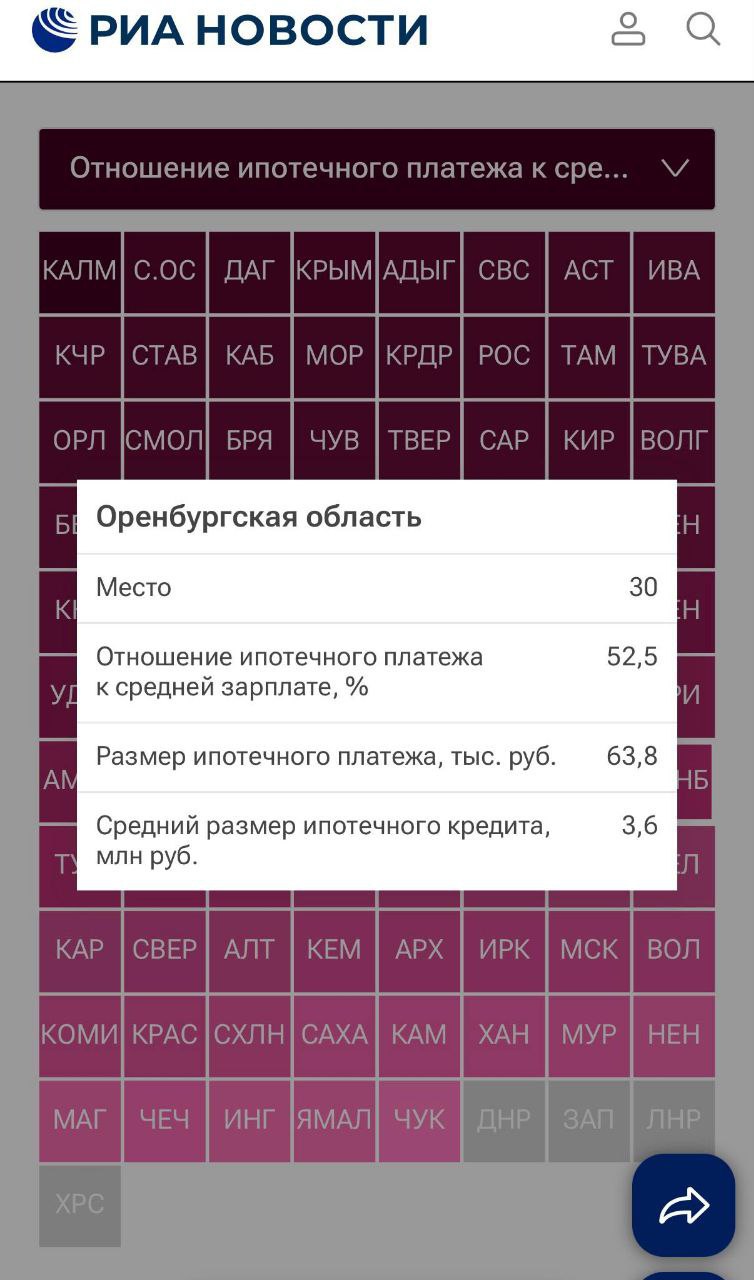Open the ОРЛ region tile
This screenshot has height=1280, width=754.
click(x=80, y=440)
